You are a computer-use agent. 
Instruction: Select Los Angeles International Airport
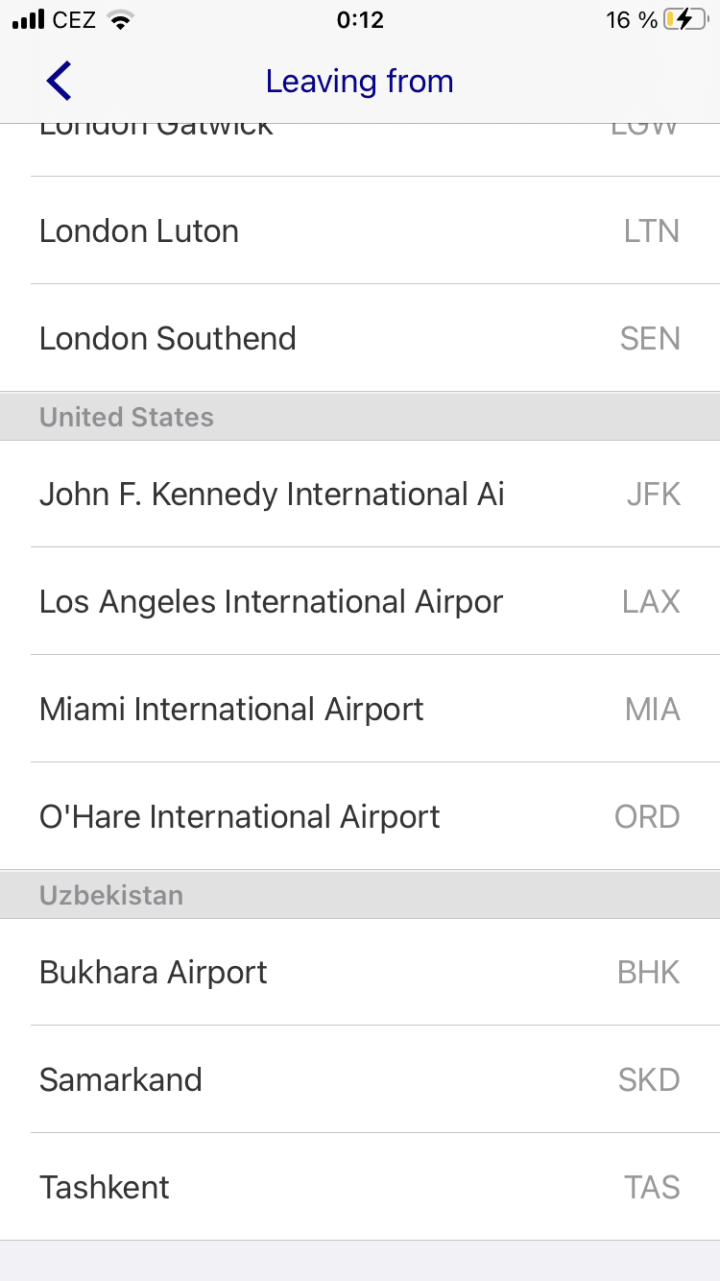(360, 602)
